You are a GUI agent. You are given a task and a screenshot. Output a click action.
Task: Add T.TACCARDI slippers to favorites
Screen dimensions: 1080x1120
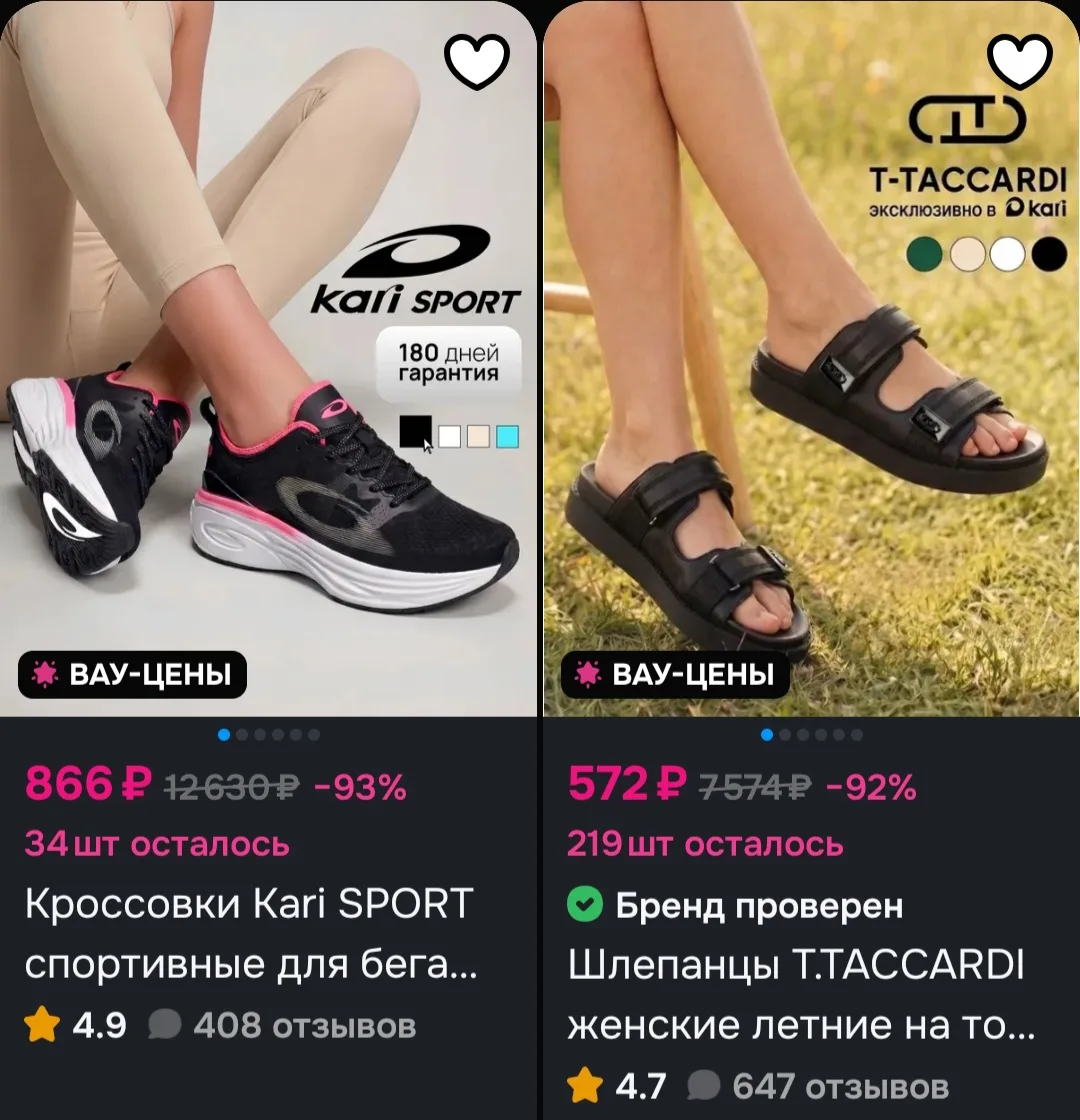pos(1019,61)
